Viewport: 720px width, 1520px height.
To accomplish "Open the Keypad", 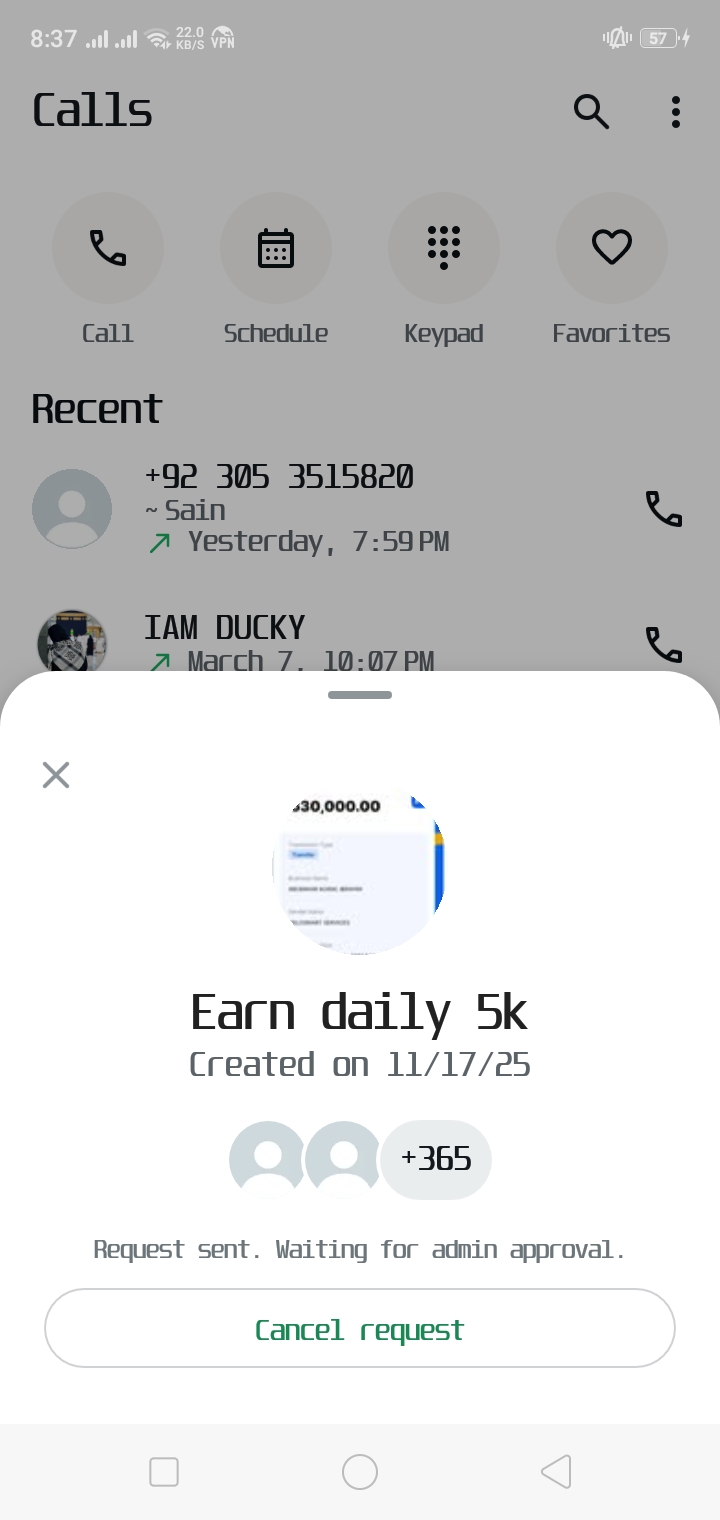I will click(444, 248).
